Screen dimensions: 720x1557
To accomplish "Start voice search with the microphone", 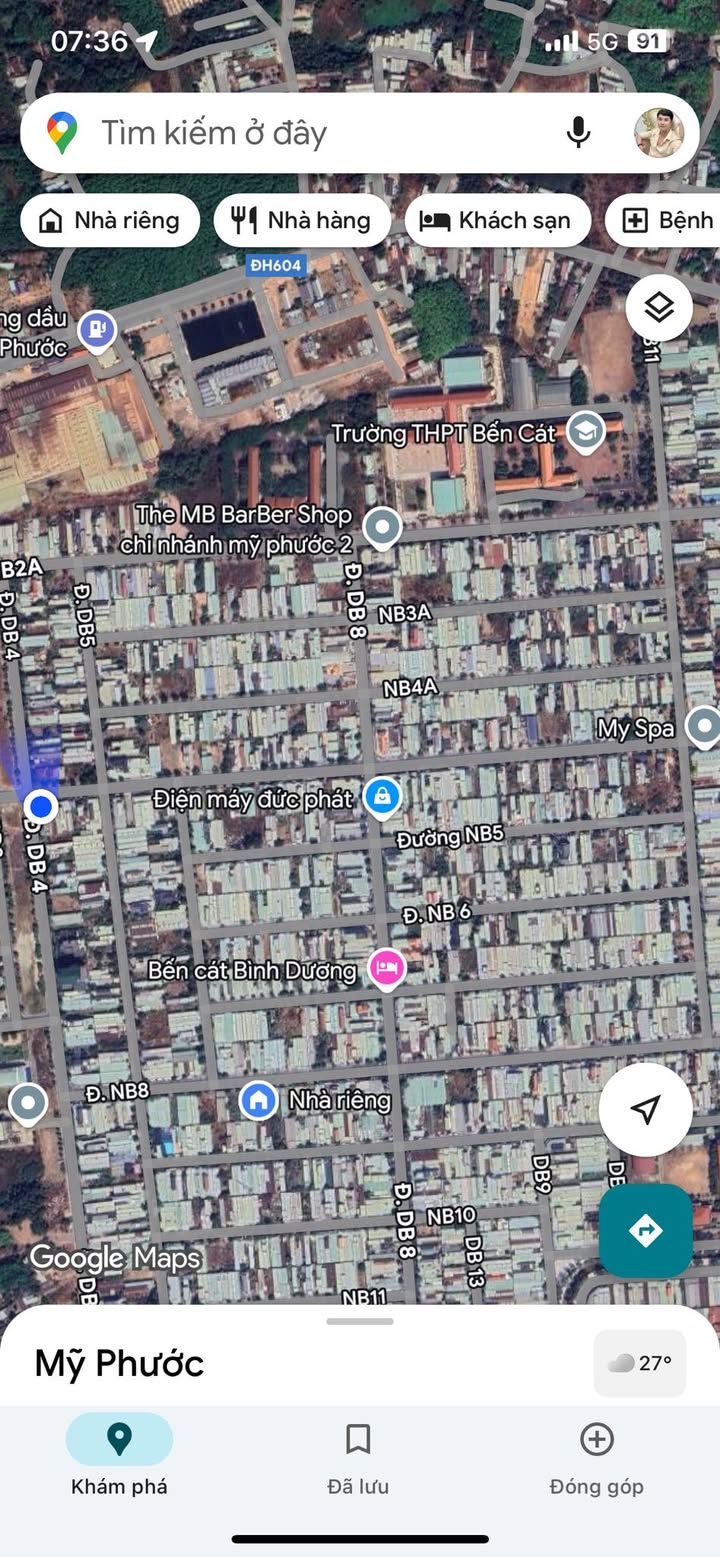I will click(578, 133).
